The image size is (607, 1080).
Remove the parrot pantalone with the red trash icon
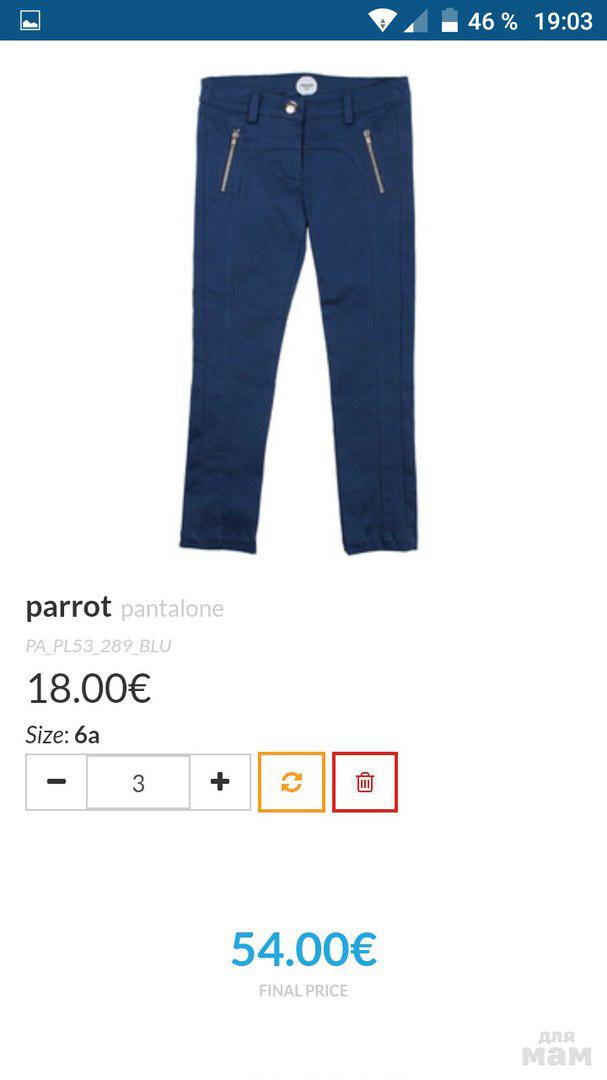click(x=365, y=782)
